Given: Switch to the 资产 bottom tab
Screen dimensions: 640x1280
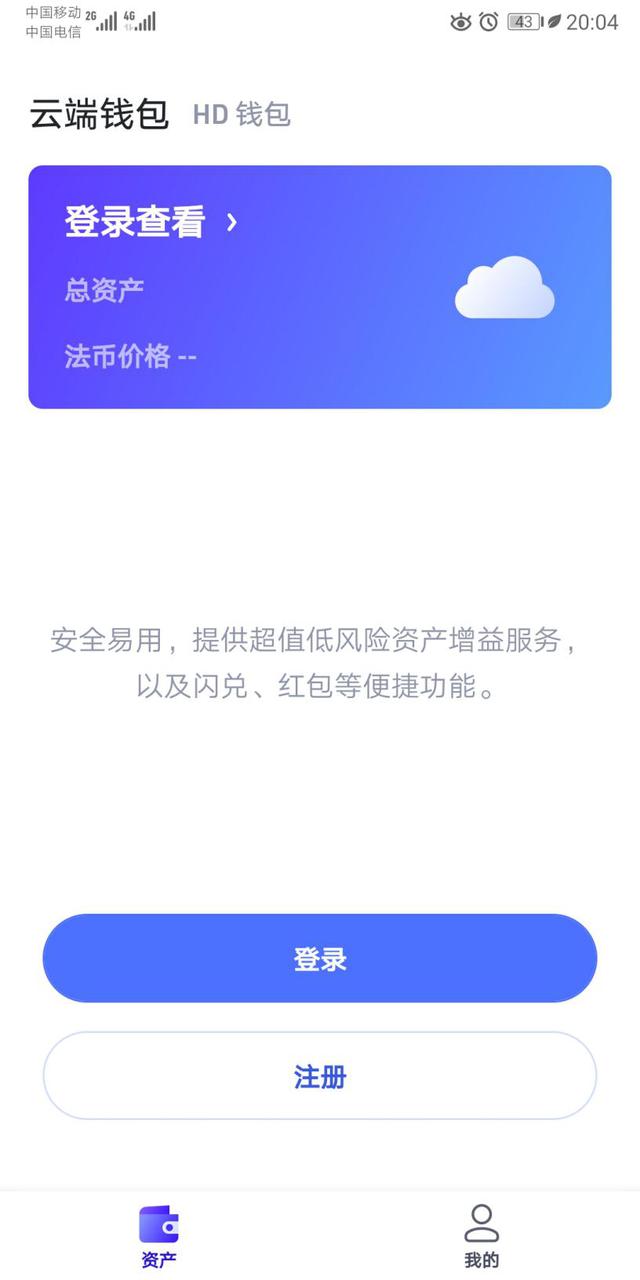Looking at the screenshot, I should (x=159, y=1236).
